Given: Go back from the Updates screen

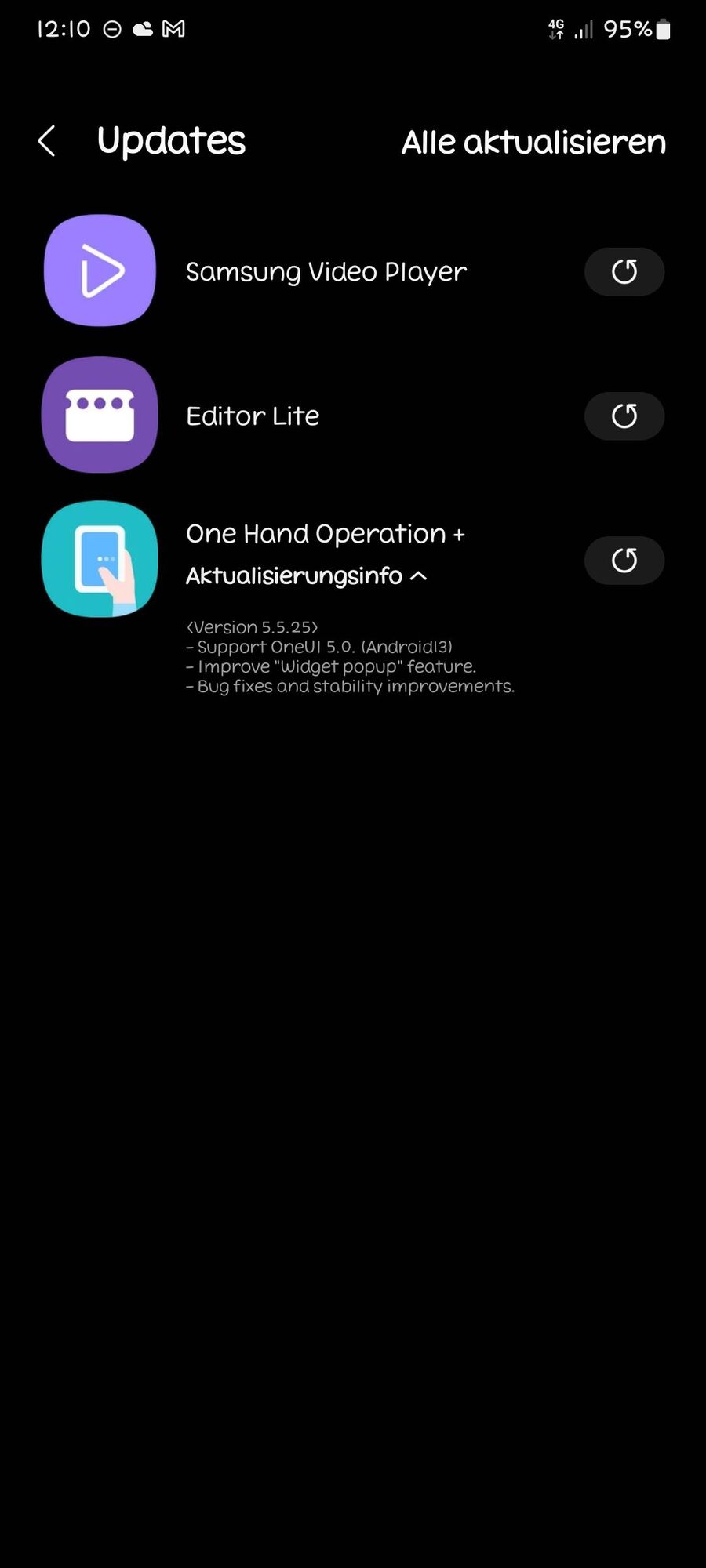Looking at the screenshot, I should tap(47, 142).
